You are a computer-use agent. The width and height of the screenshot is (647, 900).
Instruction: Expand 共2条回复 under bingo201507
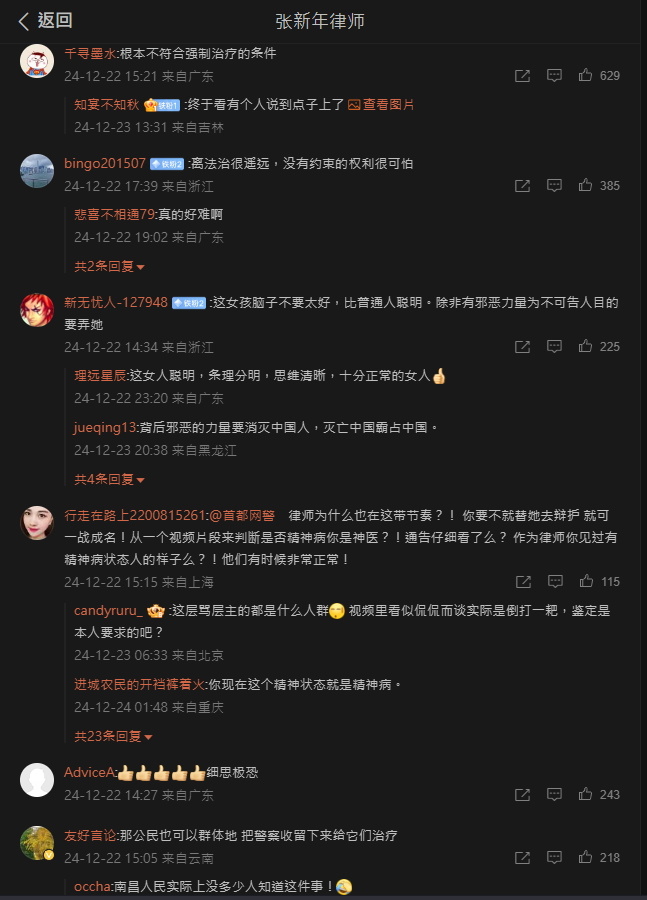[109, 266]
